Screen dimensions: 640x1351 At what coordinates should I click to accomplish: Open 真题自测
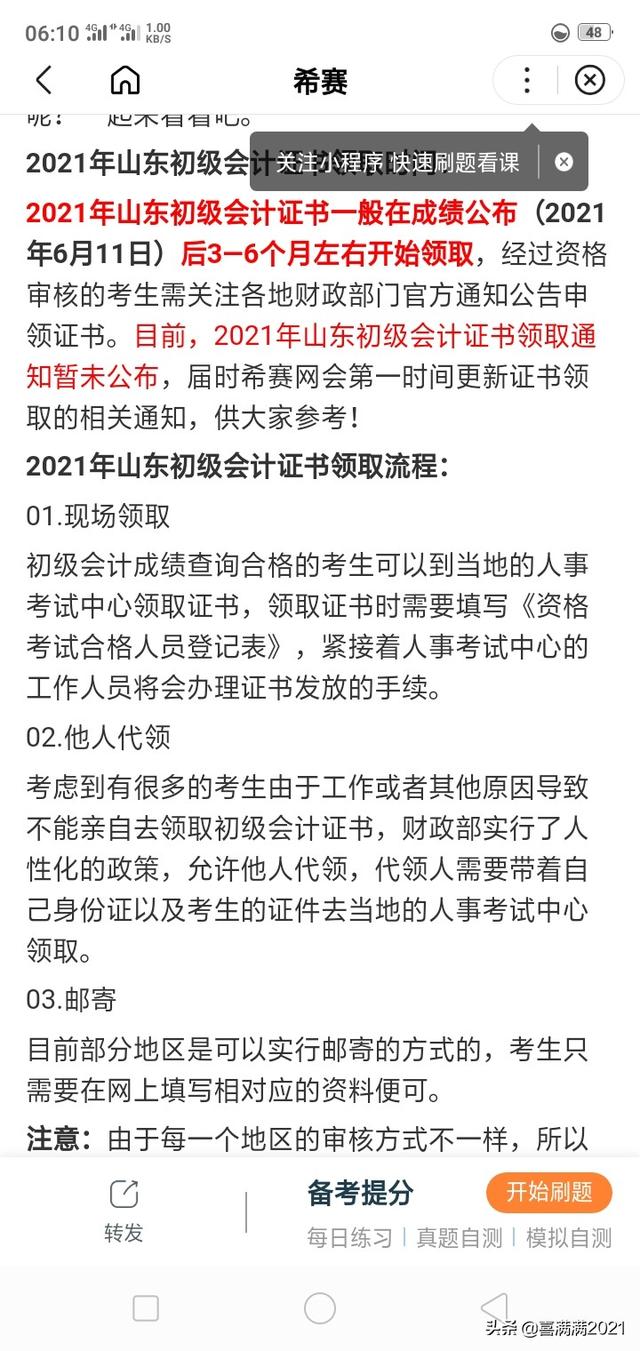(x=459, y=1238)
